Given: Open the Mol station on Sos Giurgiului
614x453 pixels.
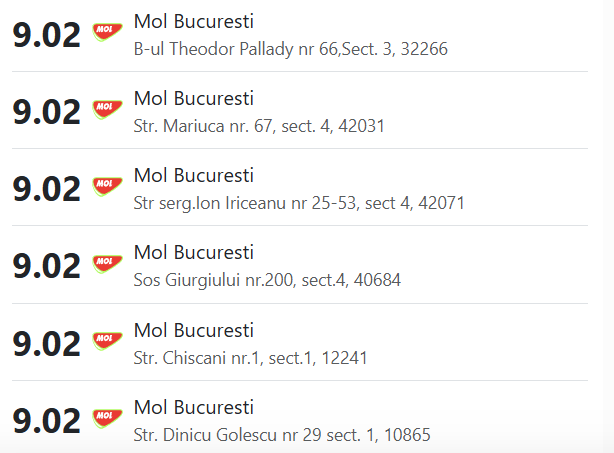Looking at the screenshot, I should click(194, 253).
